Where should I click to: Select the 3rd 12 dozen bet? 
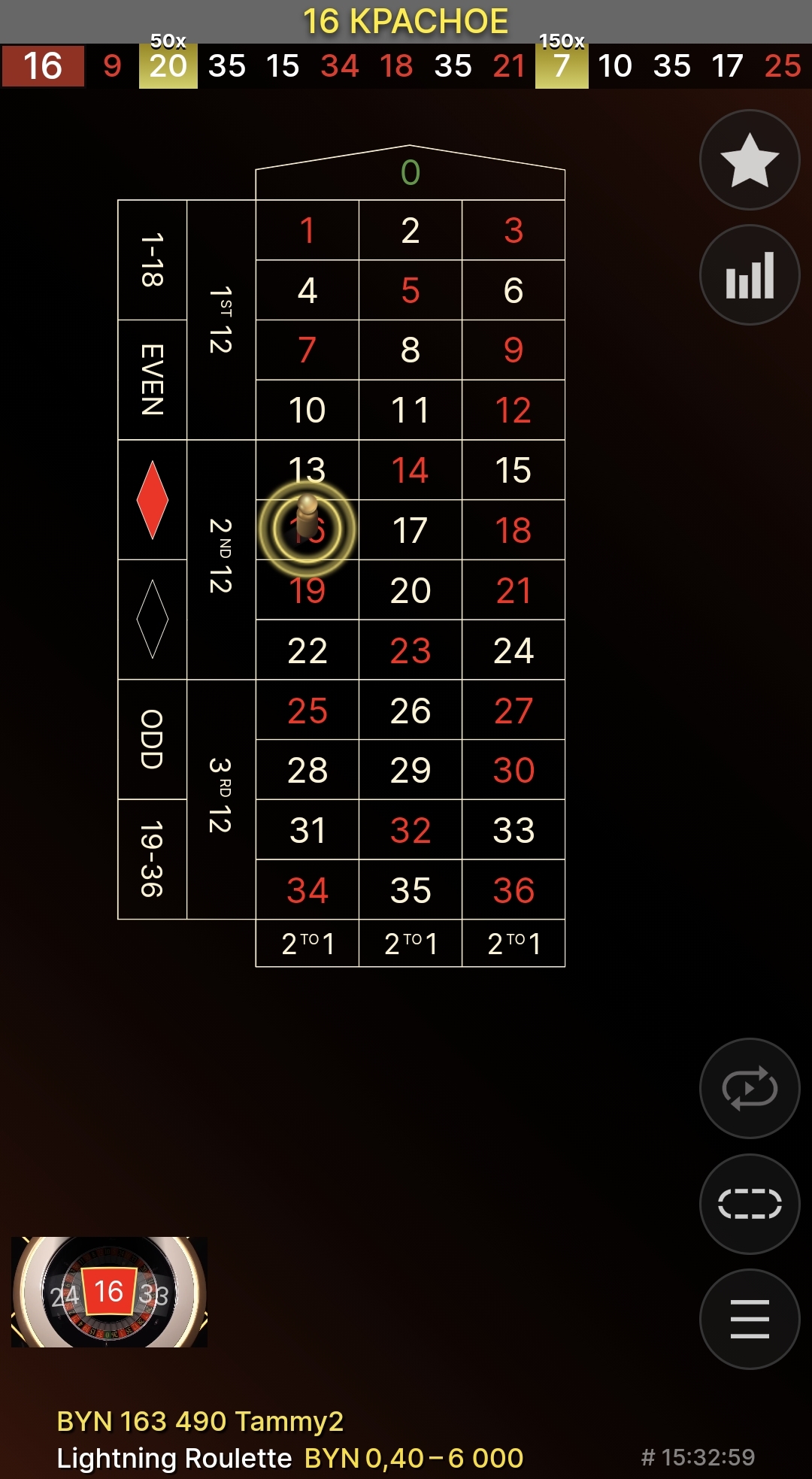[x=221, y=799]
